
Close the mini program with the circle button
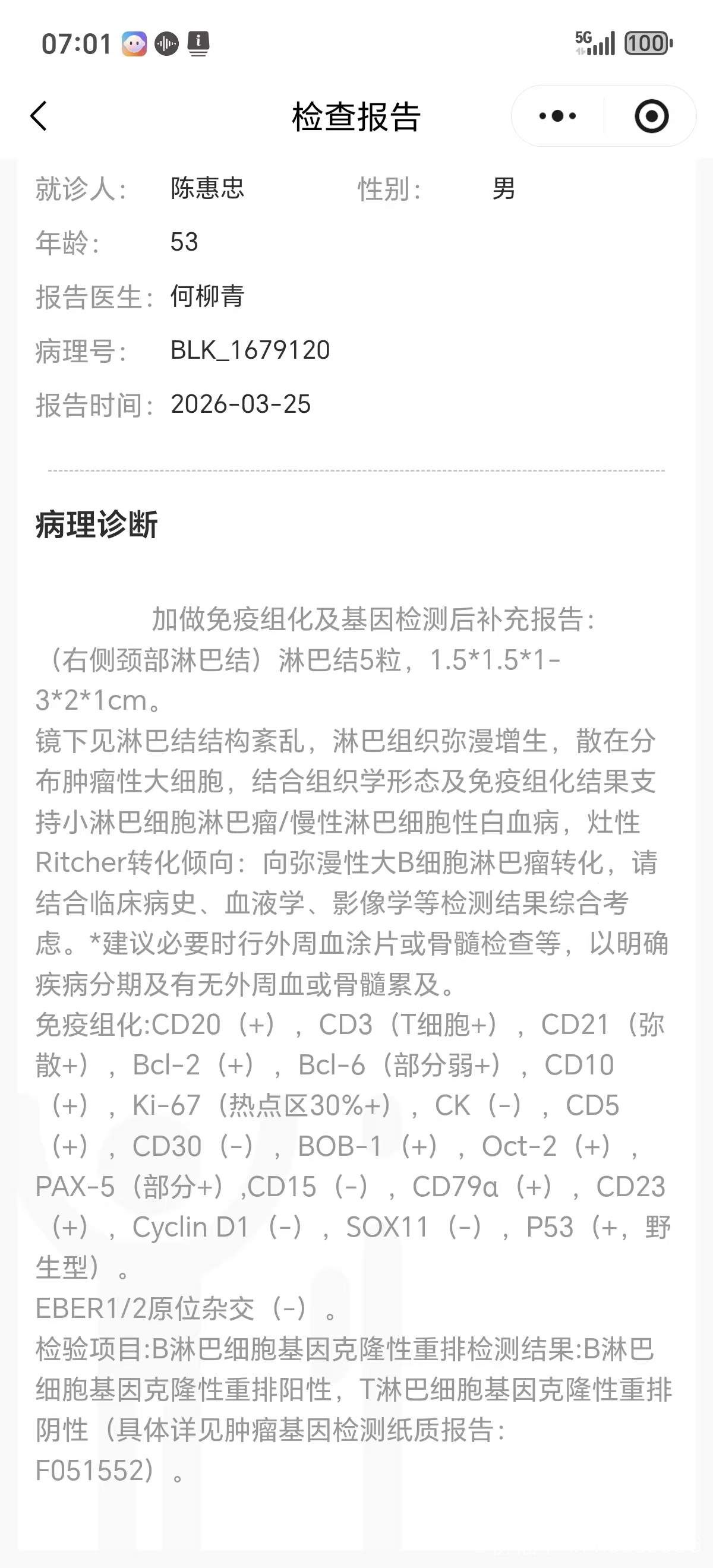coord(651,116)
